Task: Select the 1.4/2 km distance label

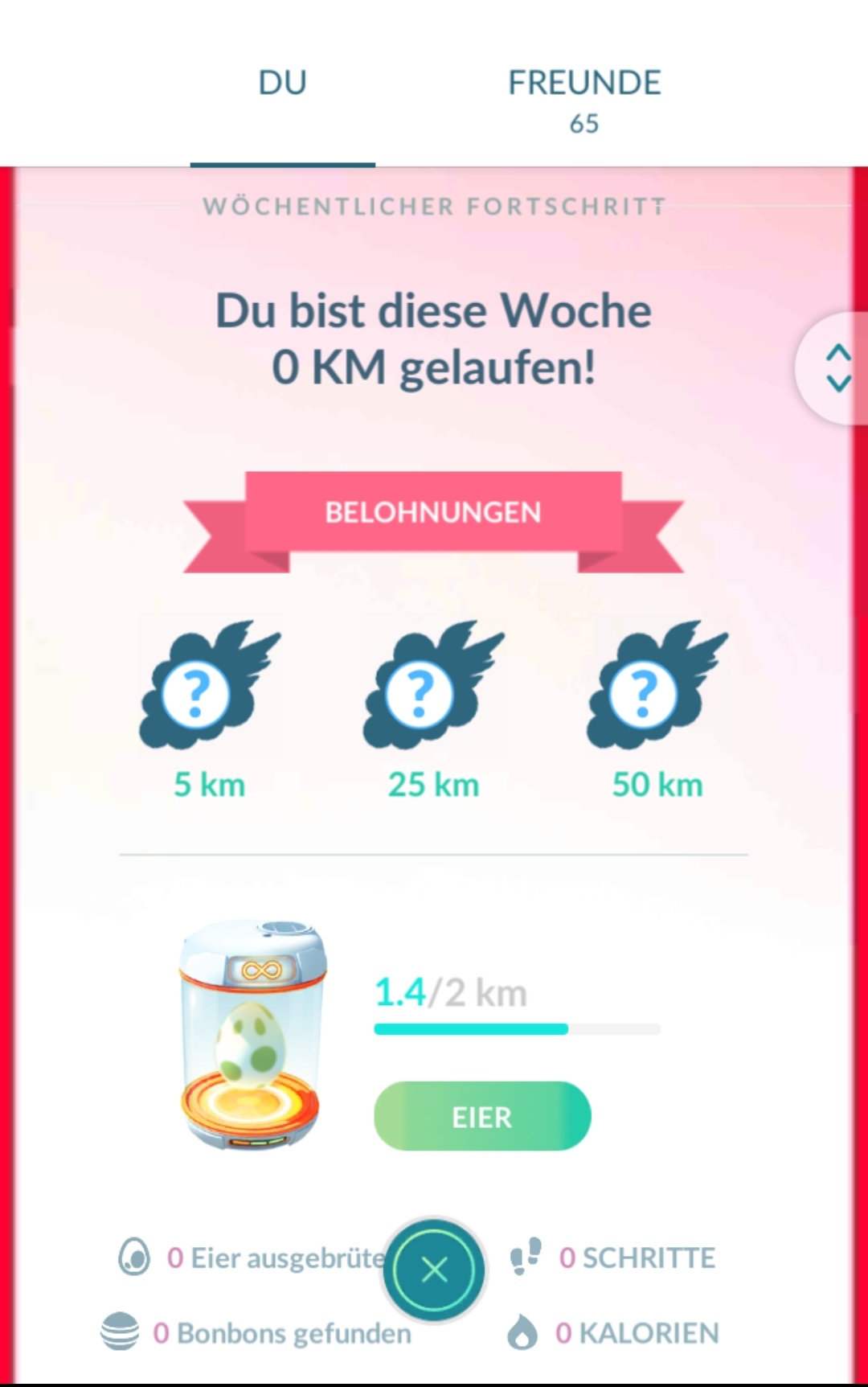Action: [450, 991]
